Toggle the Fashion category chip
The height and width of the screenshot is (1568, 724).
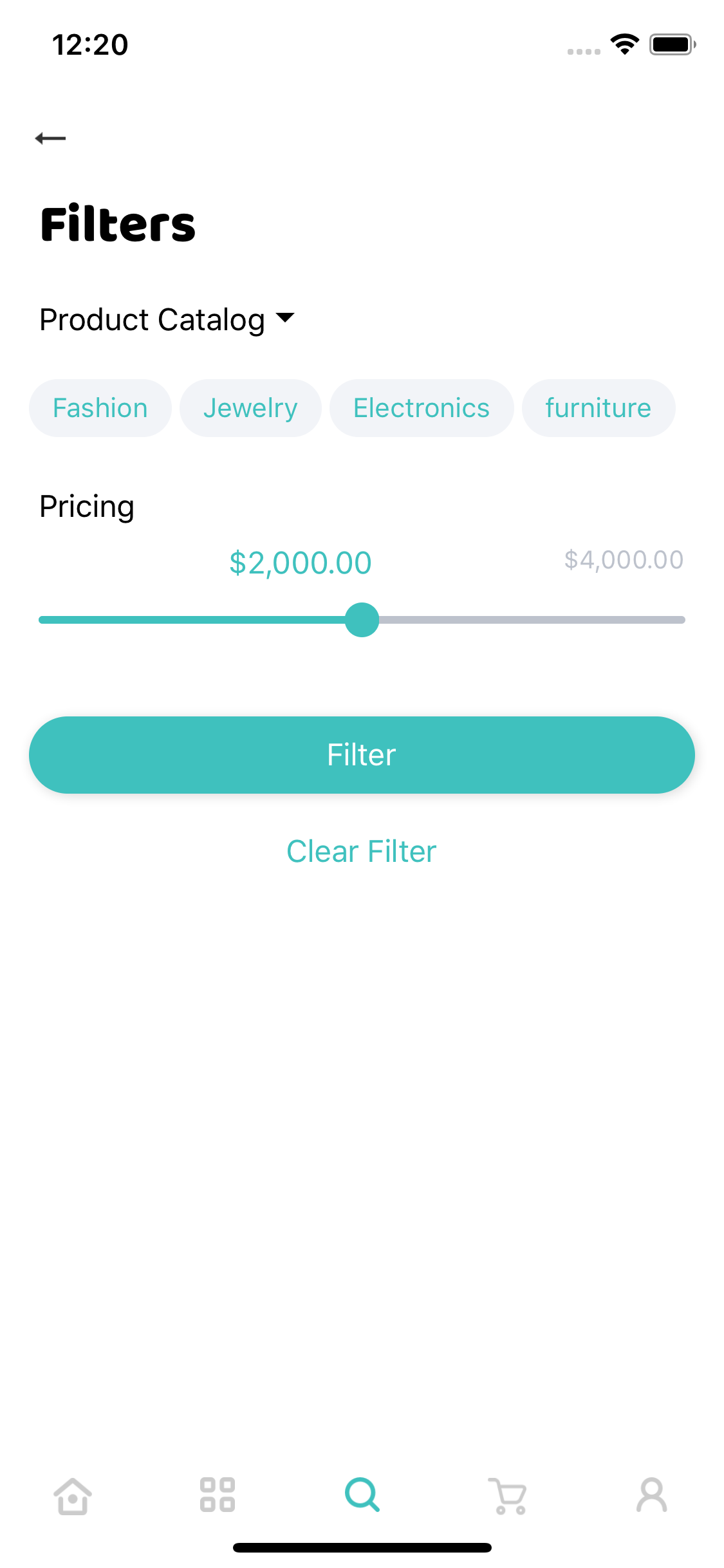coord(100,407)
